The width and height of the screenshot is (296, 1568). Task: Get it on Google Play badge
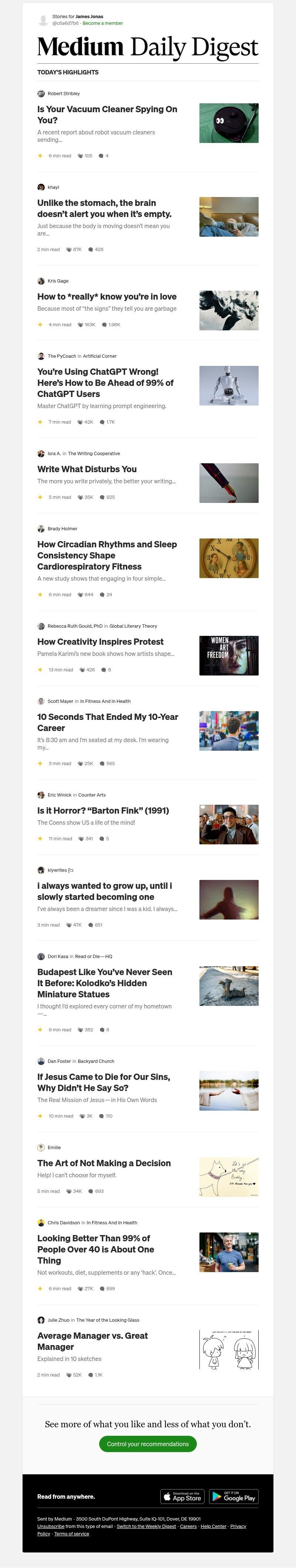tap(233, 1497)
